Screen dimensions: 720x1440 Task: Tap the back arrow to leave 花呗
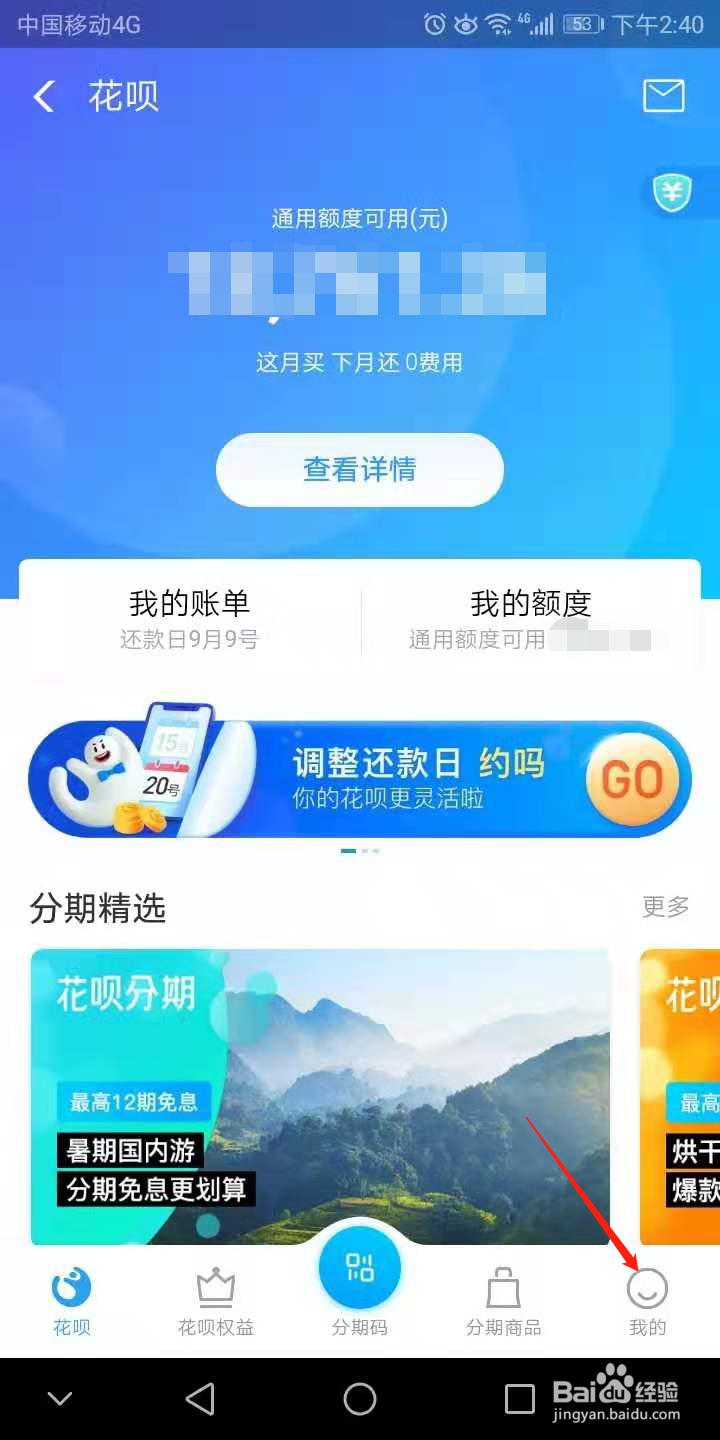tap(42, 95)
